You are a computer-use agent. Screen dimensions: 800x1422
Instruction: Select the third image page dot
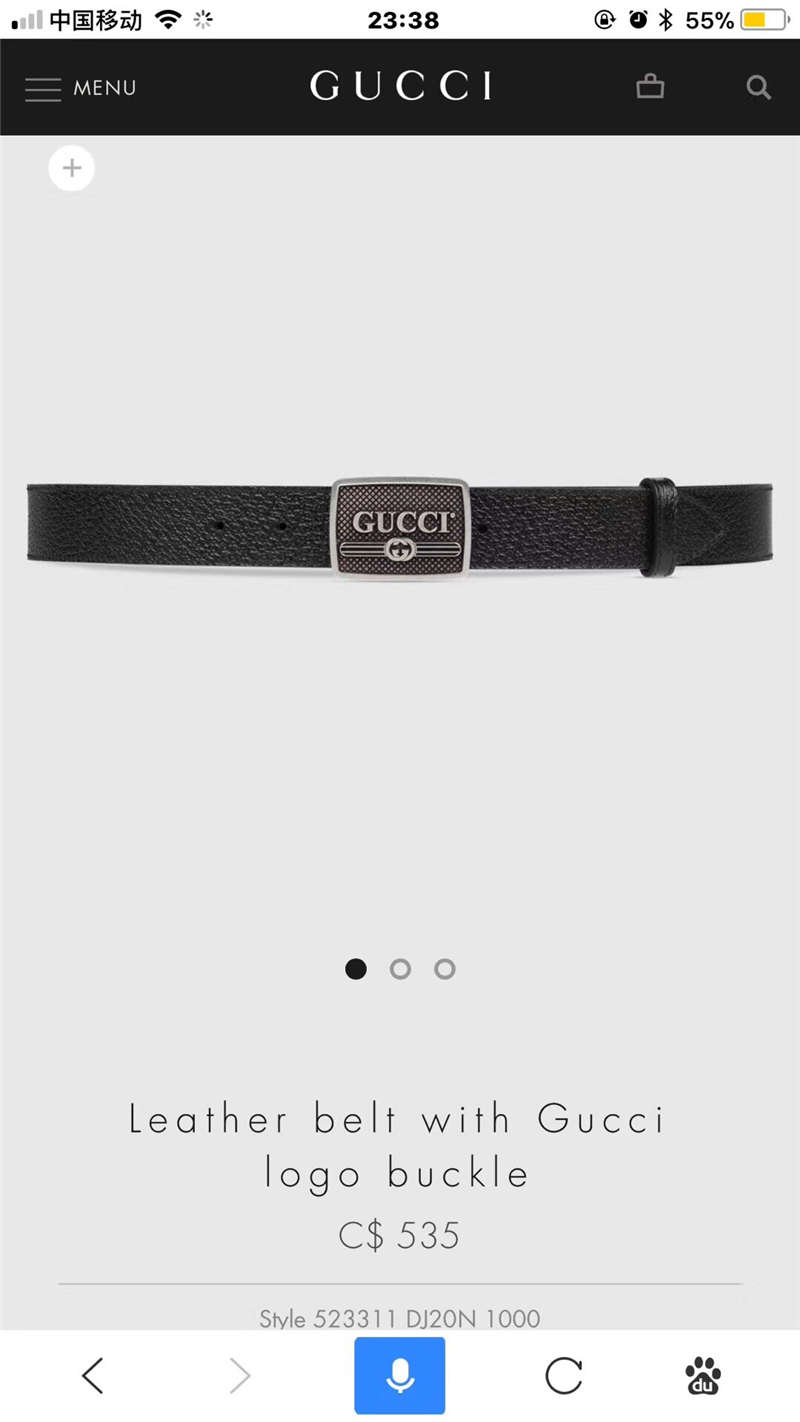coord(445,969)
